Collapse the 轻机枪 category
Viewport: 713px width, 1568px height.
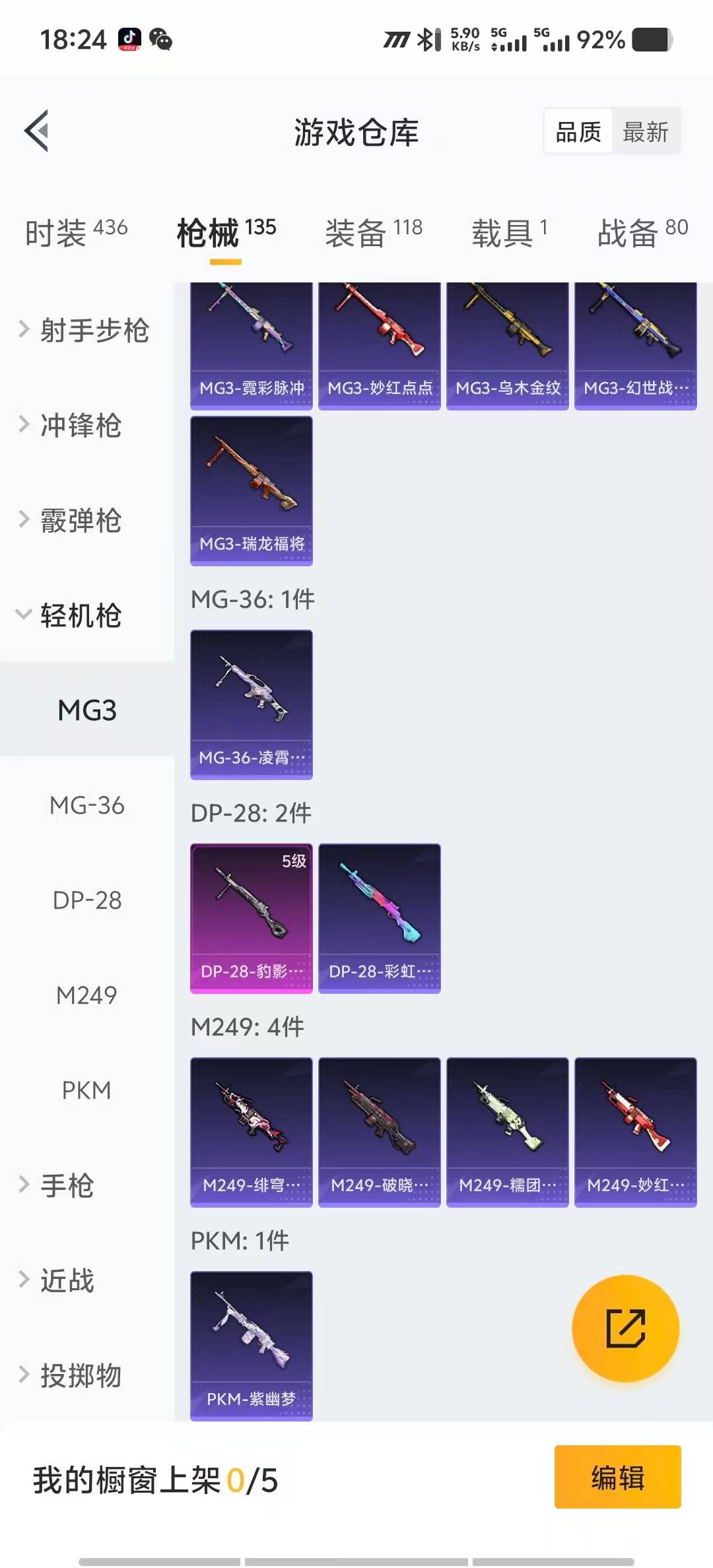coord(73,615)
